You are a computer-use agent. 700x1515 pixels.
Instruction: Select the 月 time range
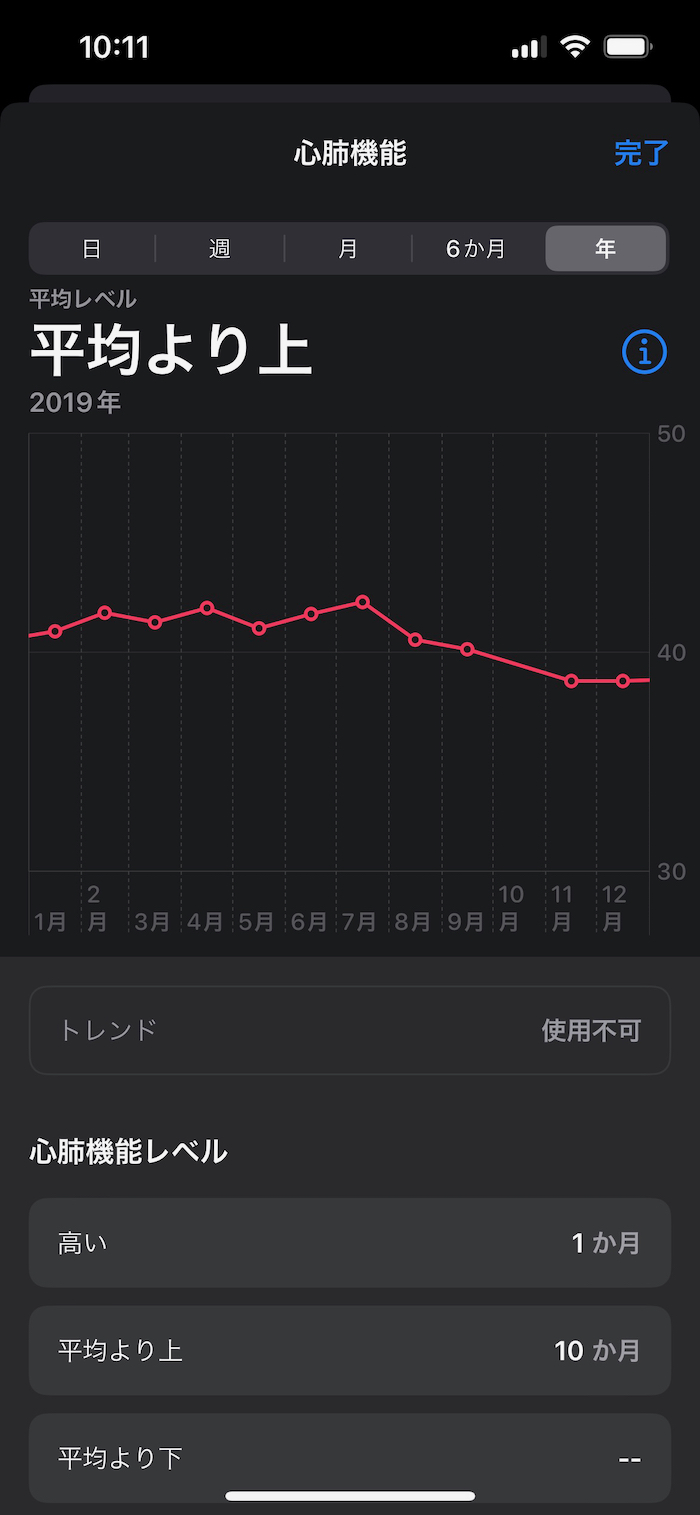point(348,249)
